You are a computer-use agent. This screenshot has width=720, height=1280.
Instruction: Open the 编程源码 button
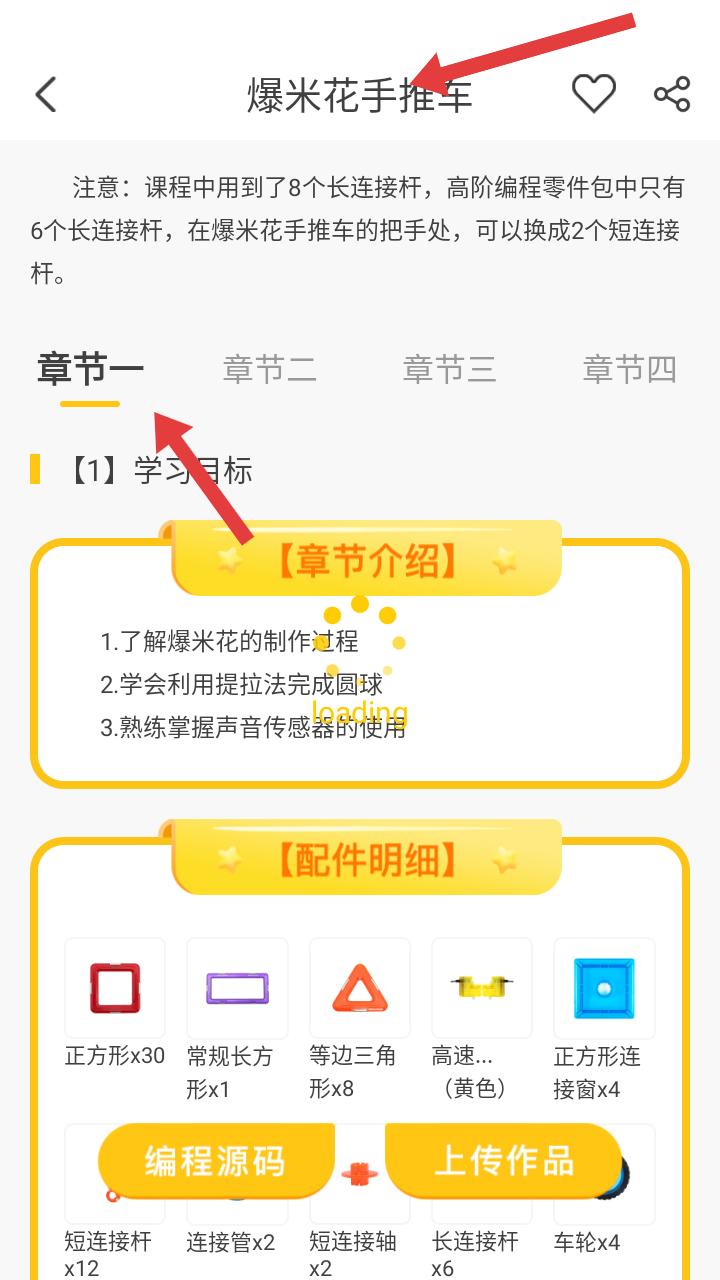(x=215, y=1161)
